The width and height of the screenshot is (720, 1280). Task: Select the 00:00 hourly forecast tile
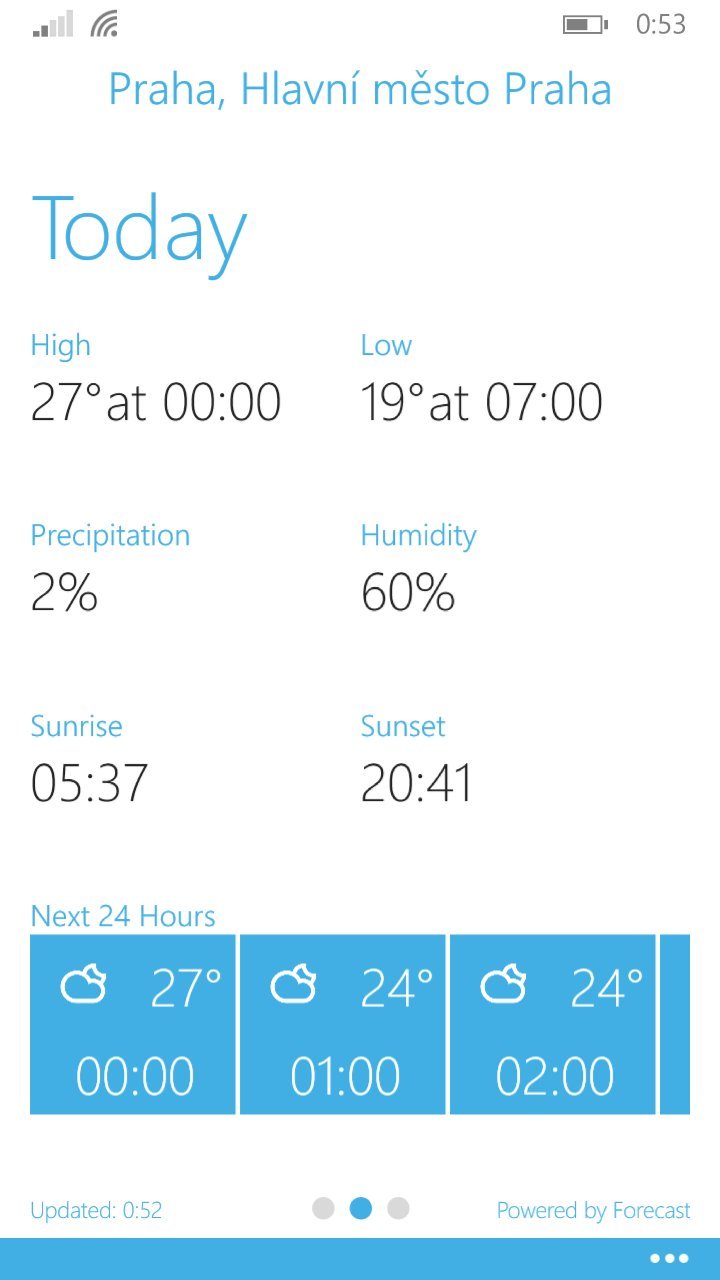tap(133, 1024)
